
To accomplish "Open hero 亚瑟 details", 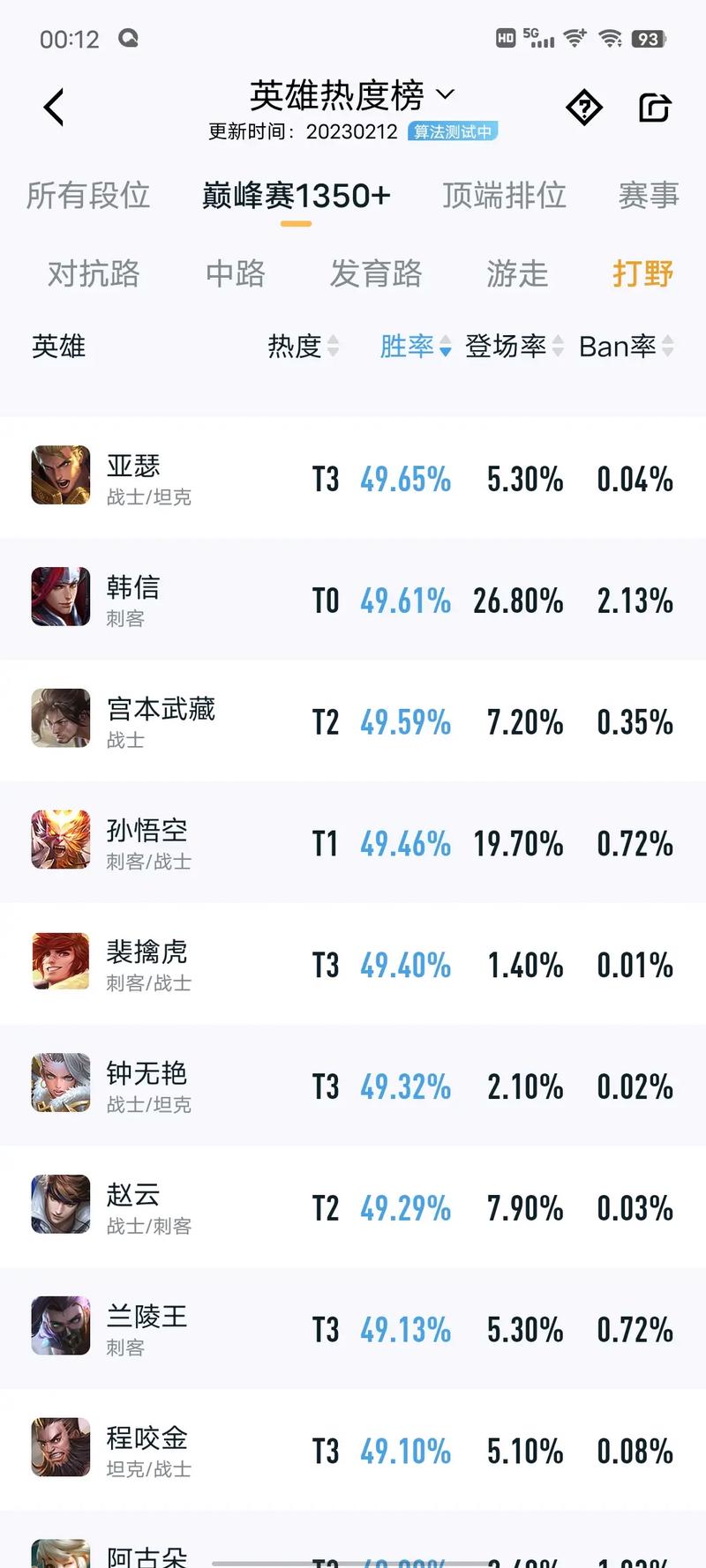I will (x=132, y=477).
